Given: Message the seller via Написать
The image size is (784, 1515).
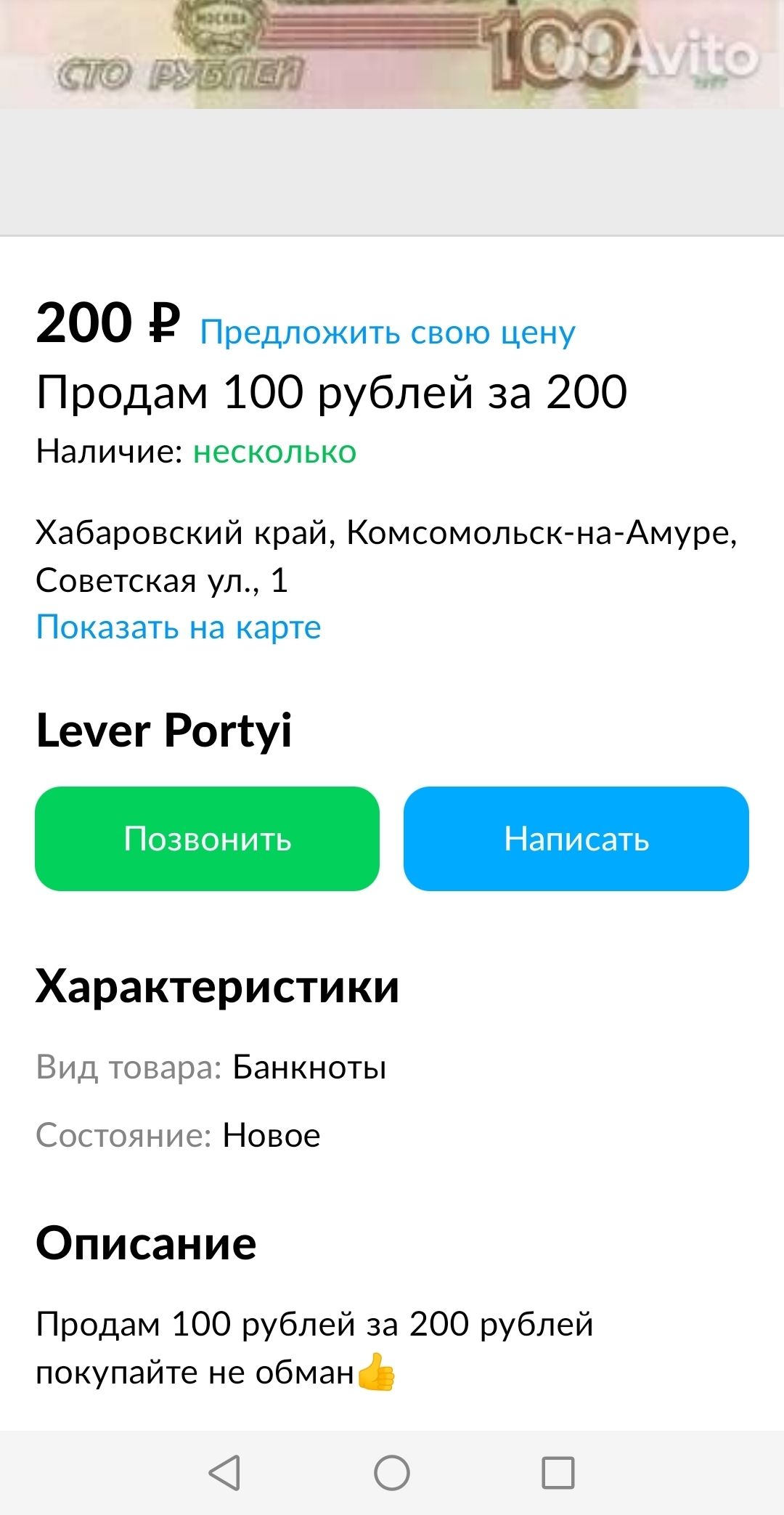Looking at the screenshot, I should point(576,838).
